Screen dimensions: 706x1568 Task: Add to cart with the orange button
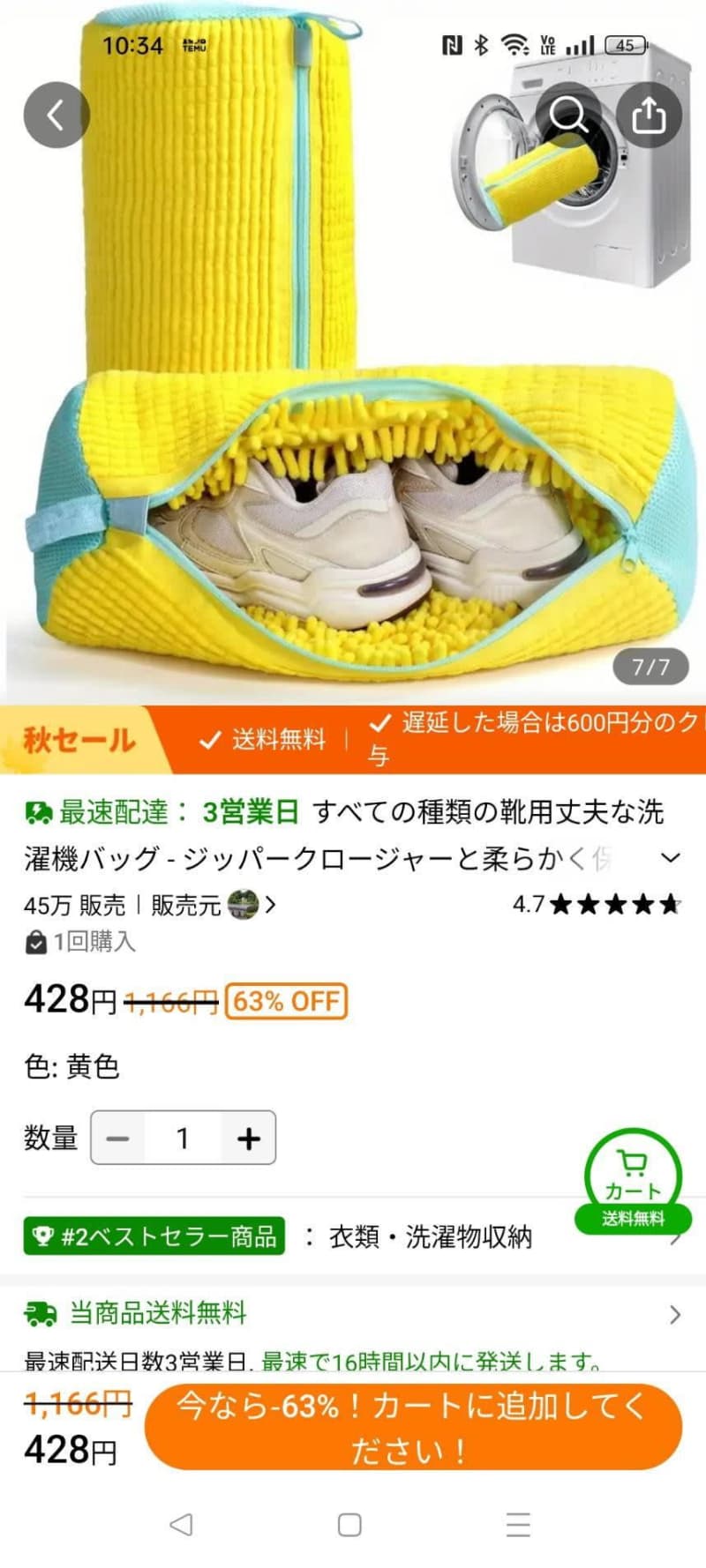(413, 1428)
